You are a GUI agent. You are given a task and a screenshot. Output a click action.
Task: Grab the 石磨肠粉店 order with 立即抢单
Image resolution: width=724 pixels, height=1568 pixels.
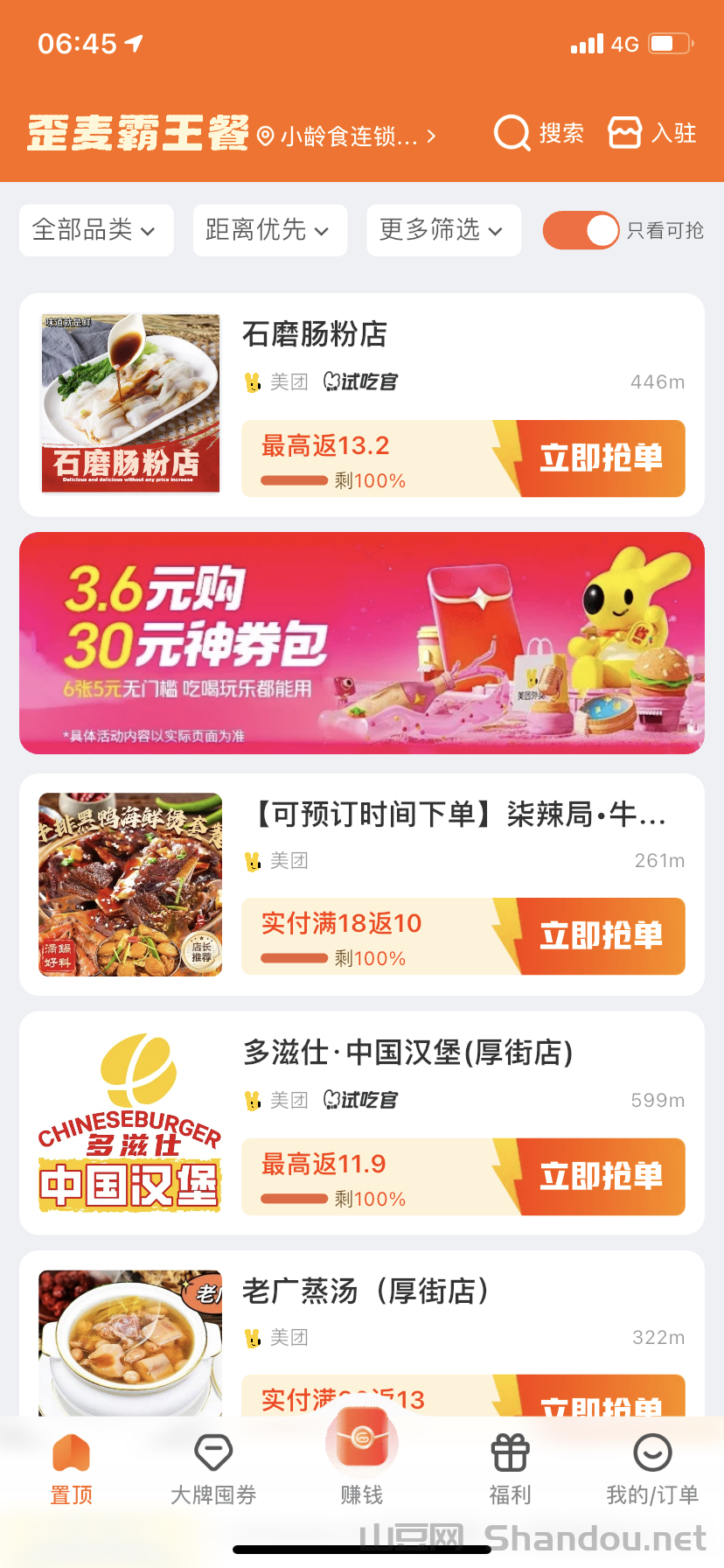pos(601,458)
